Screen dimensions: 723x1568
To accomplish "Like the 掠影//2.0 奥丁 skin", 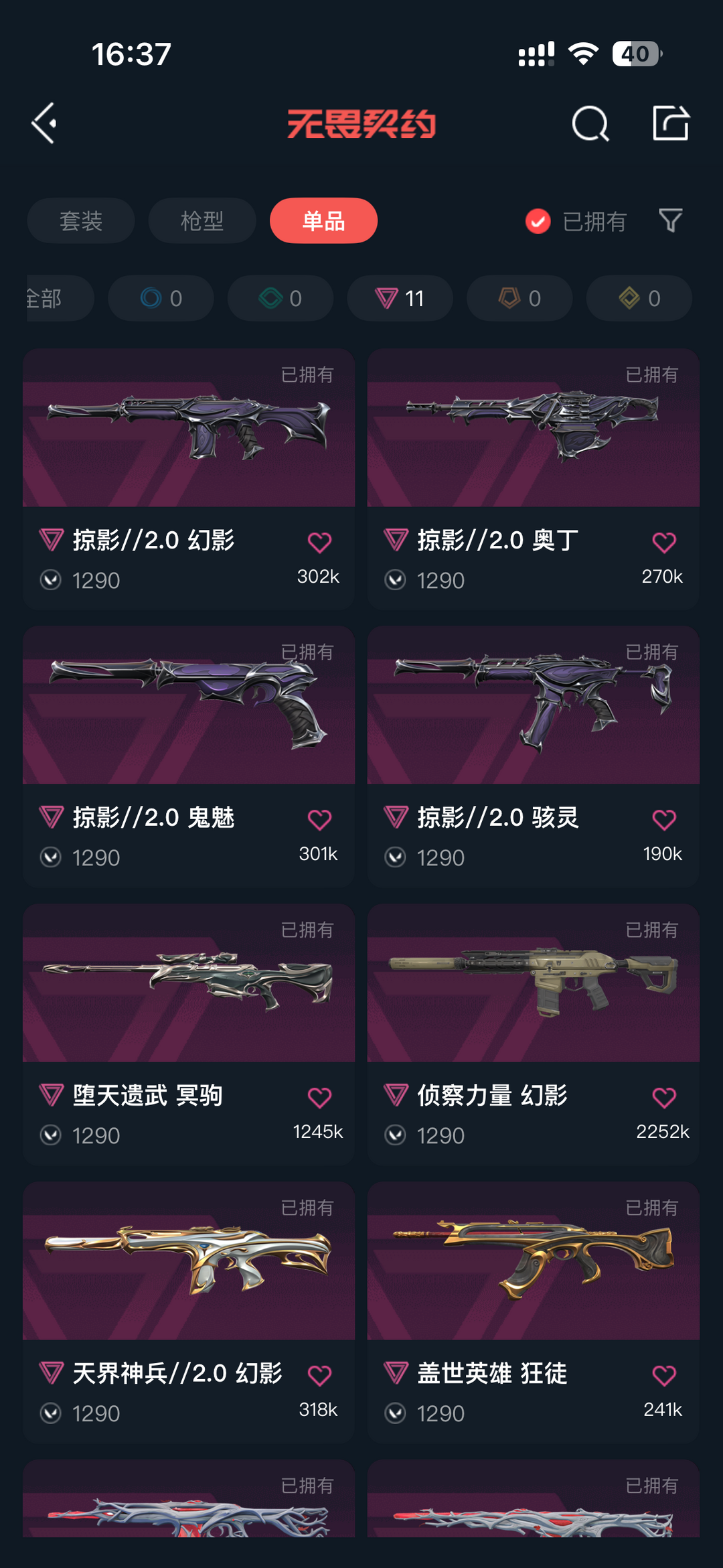I will [664, 543].
